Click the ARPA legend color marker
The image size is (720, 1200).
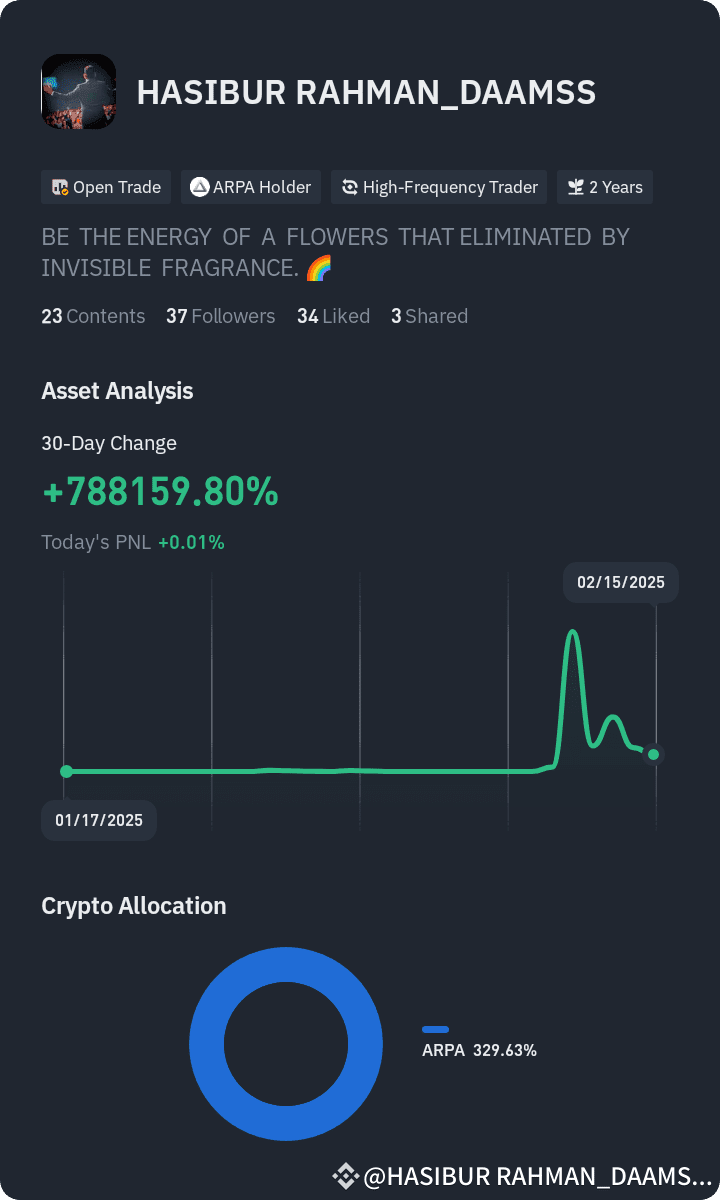click(435, 1029)
